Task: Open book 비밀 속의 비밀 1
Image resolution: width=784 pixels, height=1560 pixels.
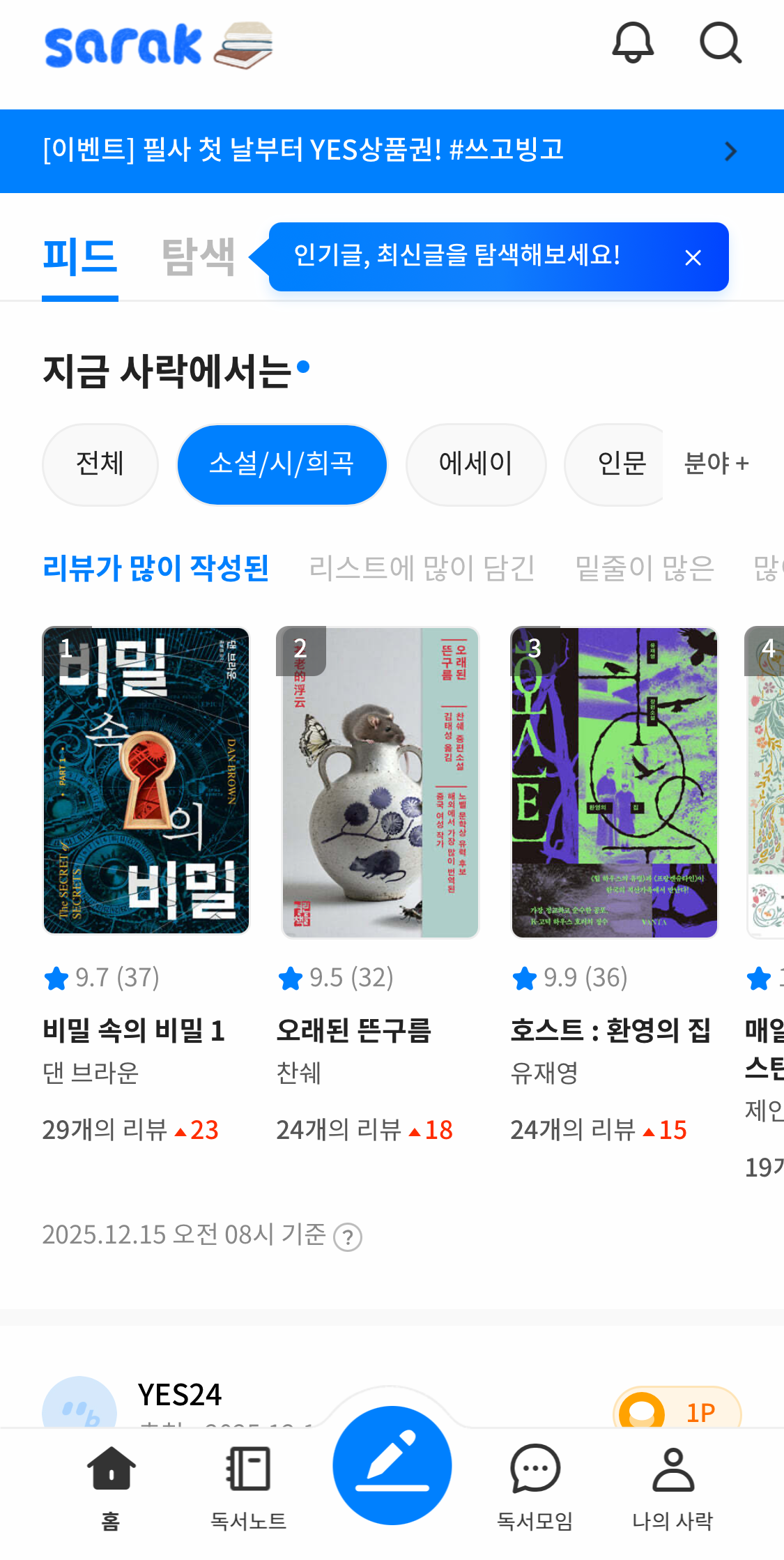Action: (x=146, y=781)
